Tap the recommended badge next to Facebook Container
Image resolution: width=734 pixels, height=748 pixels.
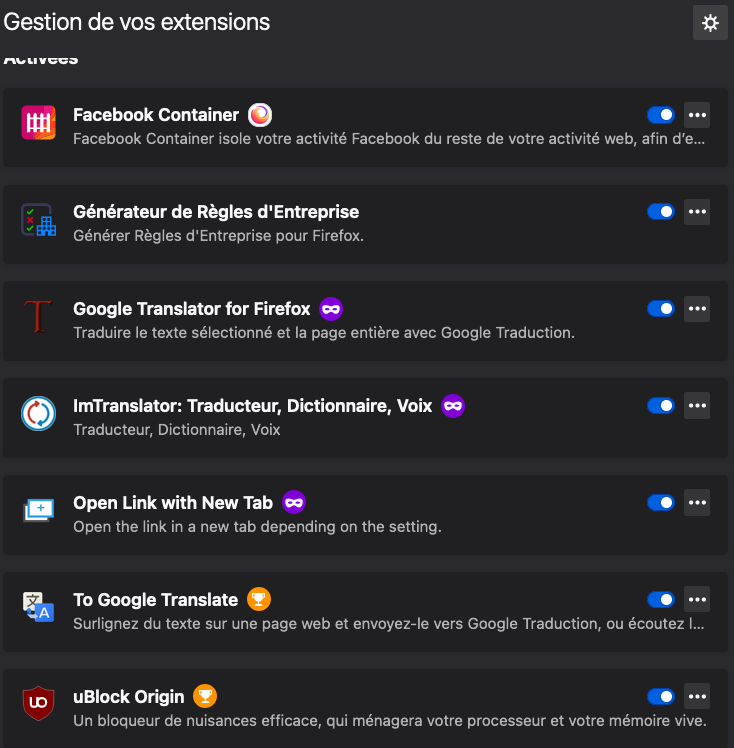(x=260, y=115)
